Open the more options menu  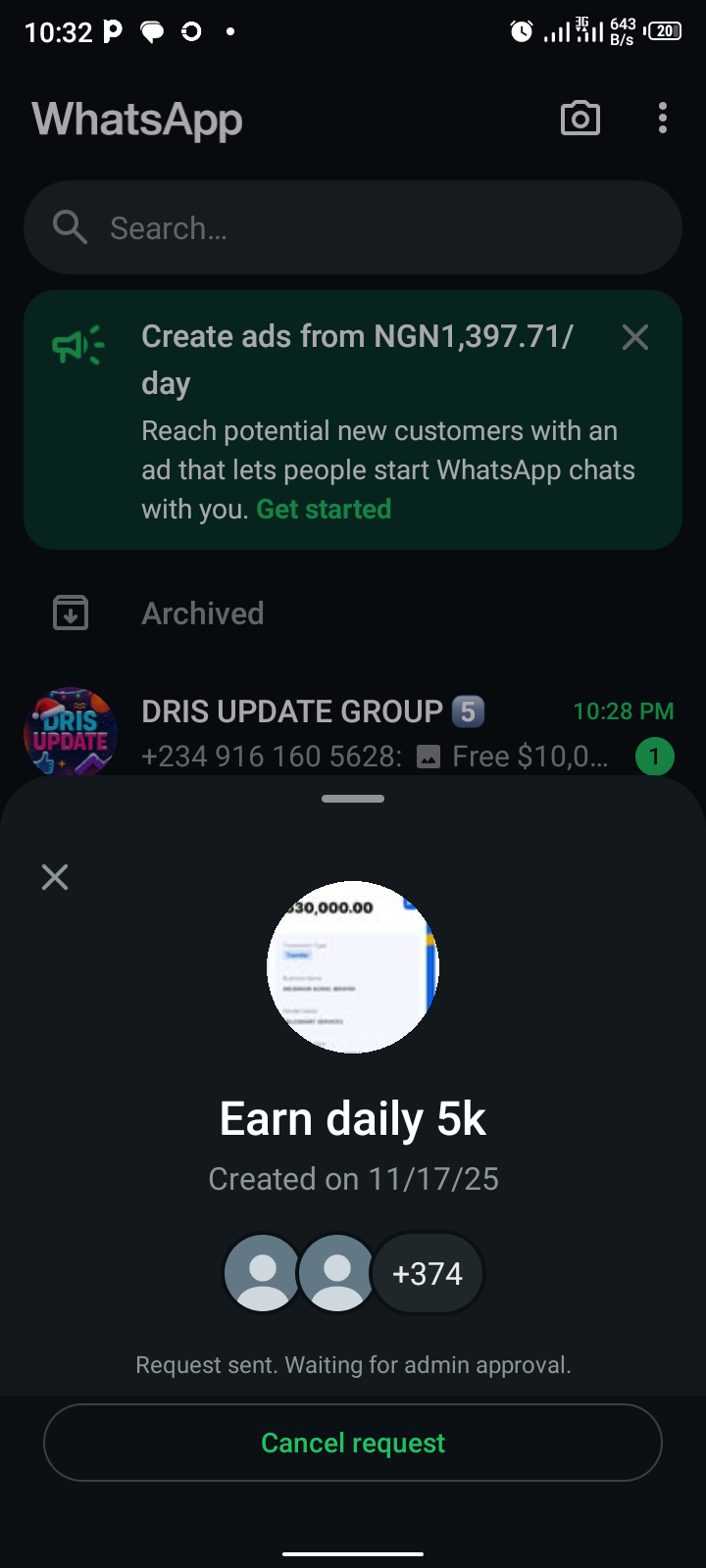663,119
